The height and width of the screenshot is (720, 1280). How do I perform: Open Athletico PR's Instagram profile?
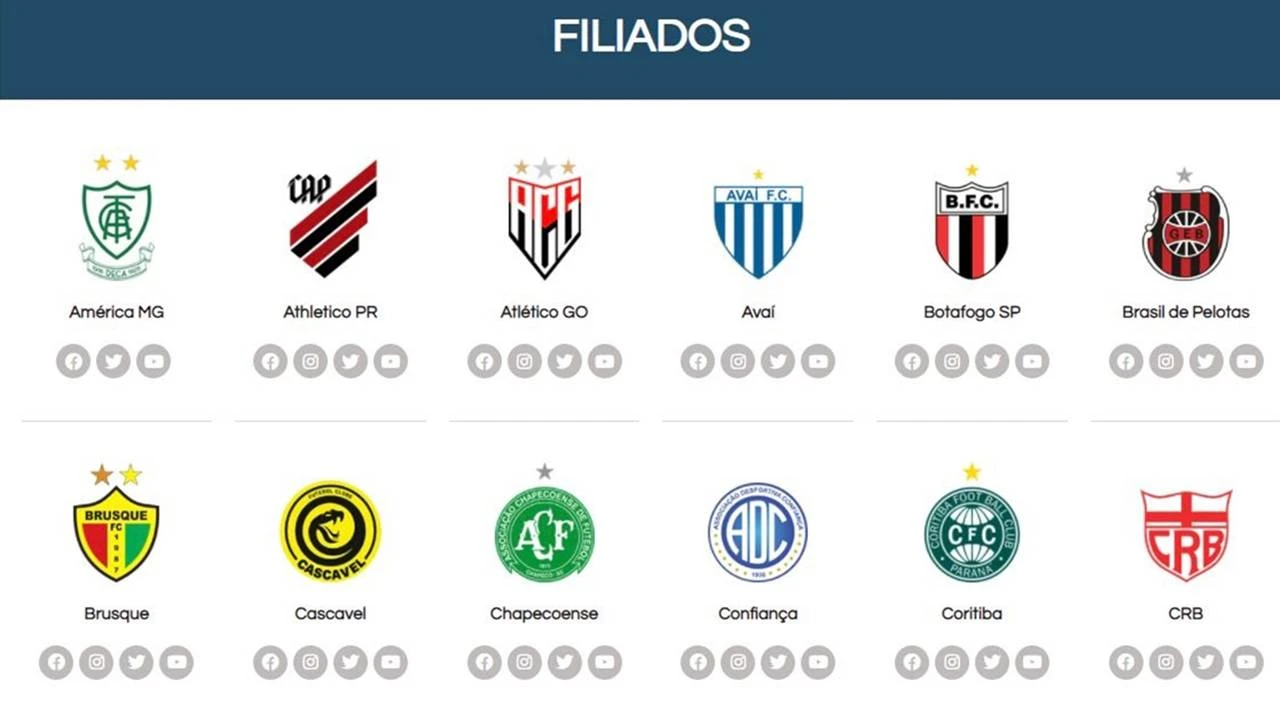click(x=310, y=361)
